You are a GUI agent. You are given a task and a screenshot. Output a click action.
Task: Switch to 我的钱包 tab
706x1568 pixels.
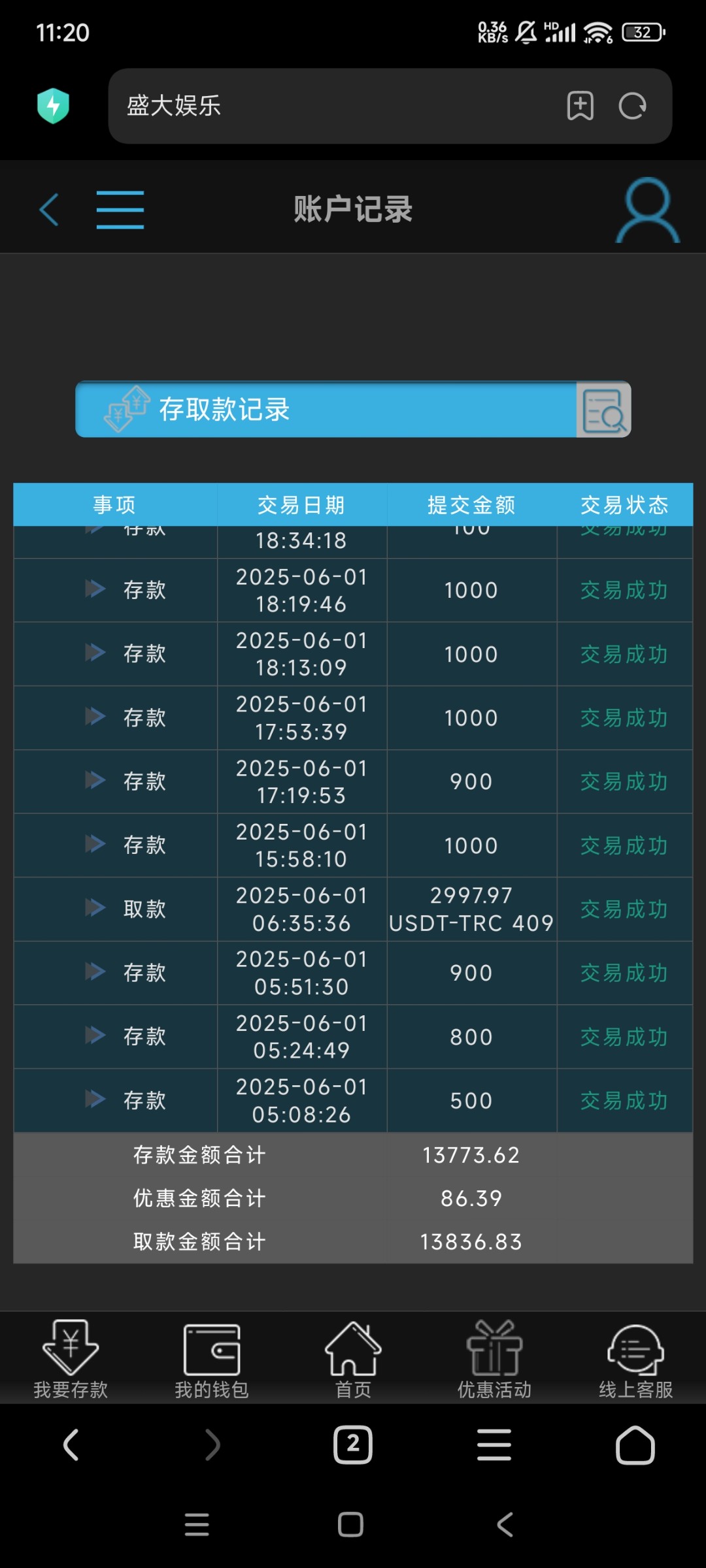tap(212, 1358)
